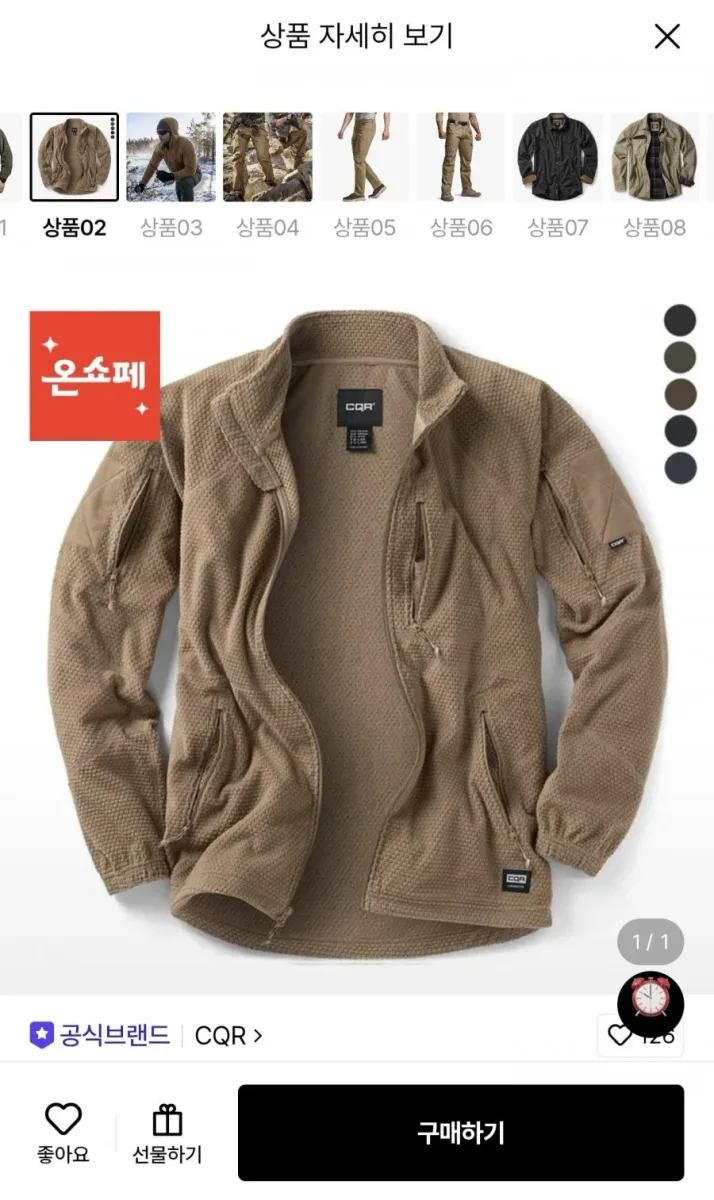Tap the heart counter beside CQR
The width and height of the screenshot is (714, 1200).
[x=640, y=1035]
